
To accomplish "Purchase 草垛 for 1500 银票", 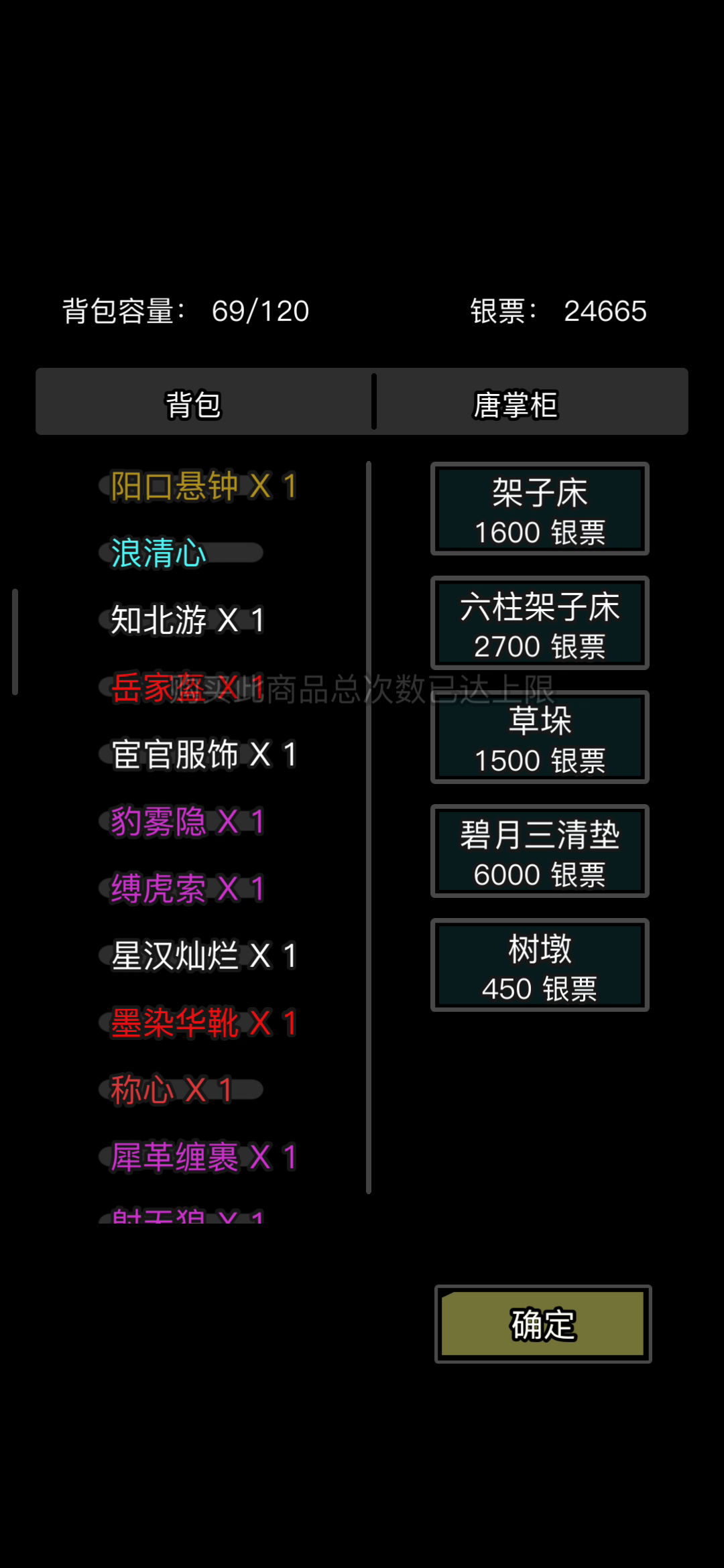I will click(540, 737).
